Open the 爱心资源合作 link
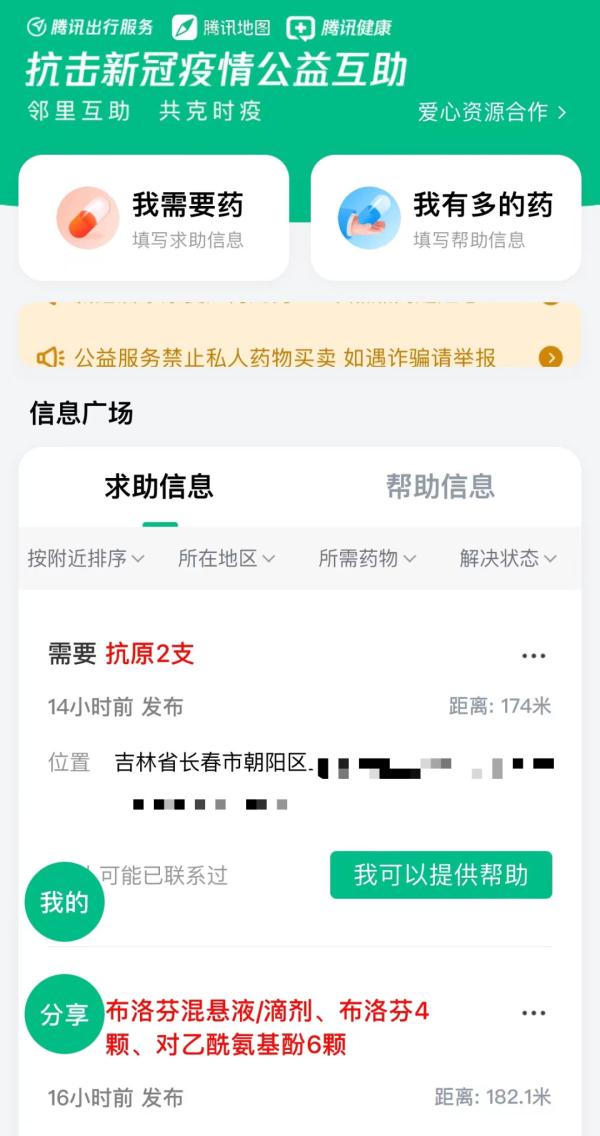Viewport: 600px width, 1136px height. coord(492,112)
